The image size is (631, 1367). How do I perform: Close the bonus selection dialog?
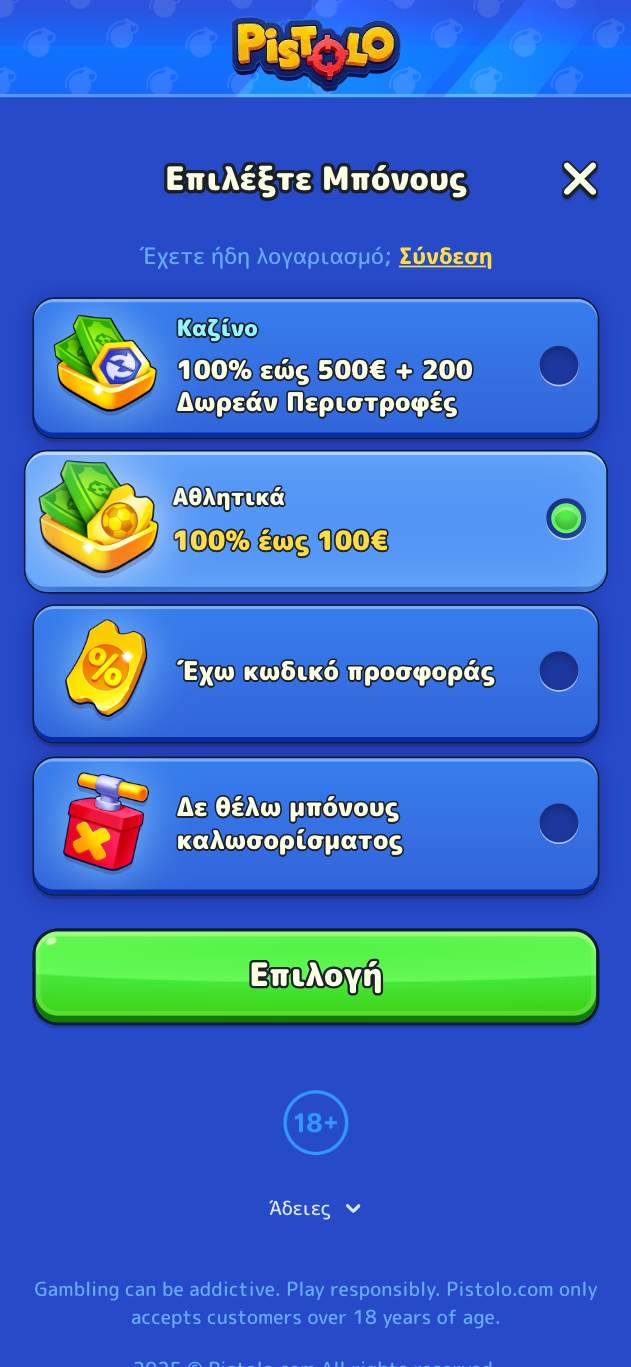pos(579,180)
